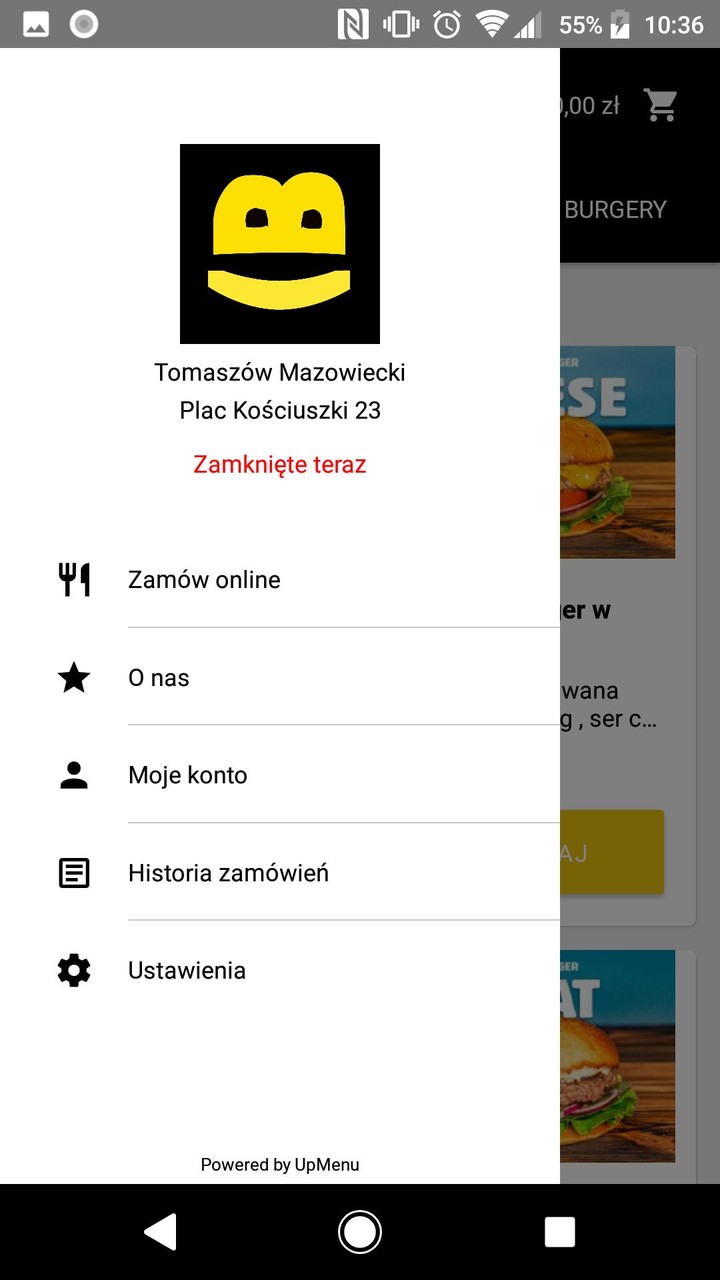The width and height of the screenshot is (720, 1280).
Task: Tap the document icon for Historia zamówień
Action: pos(73,872)
